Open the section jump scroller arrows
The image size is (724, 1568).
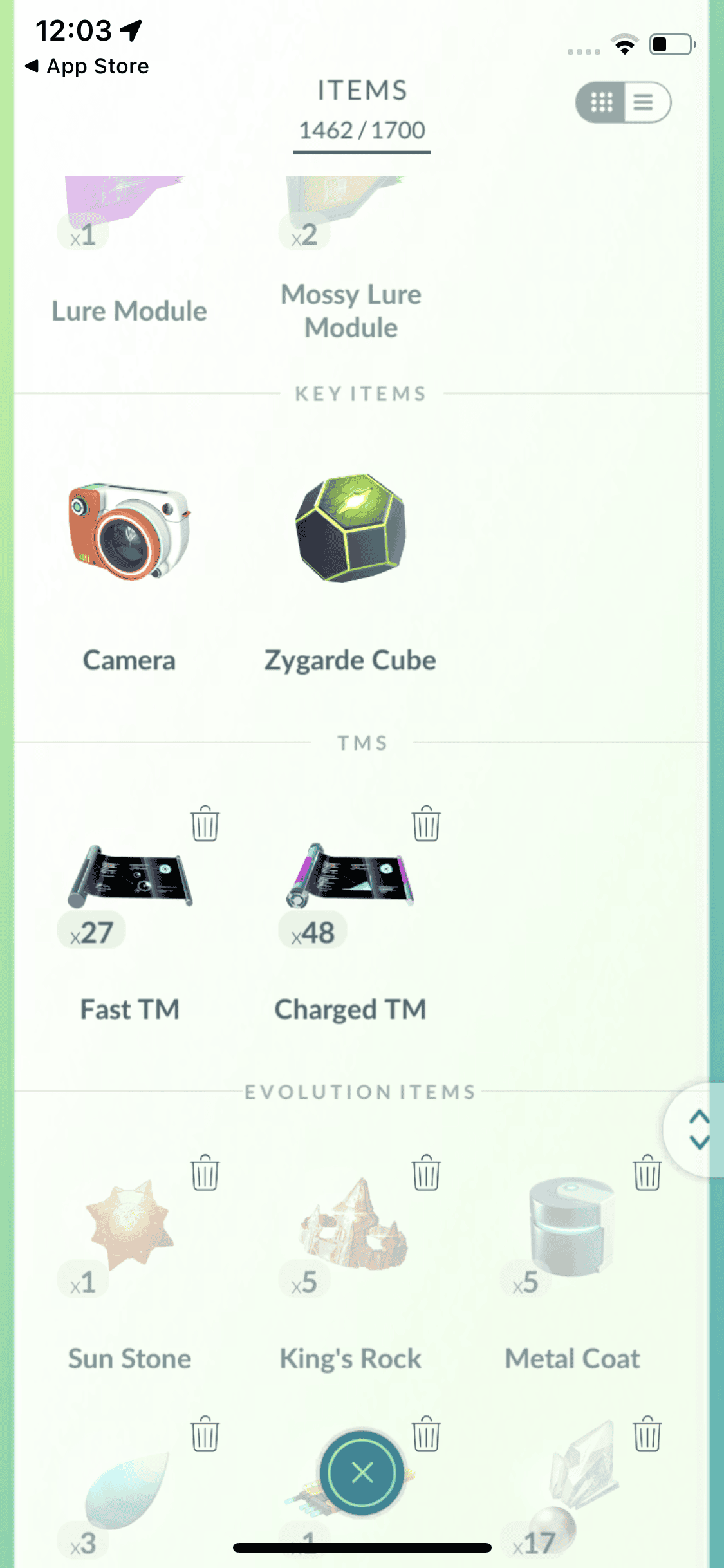click(698, 1130)
